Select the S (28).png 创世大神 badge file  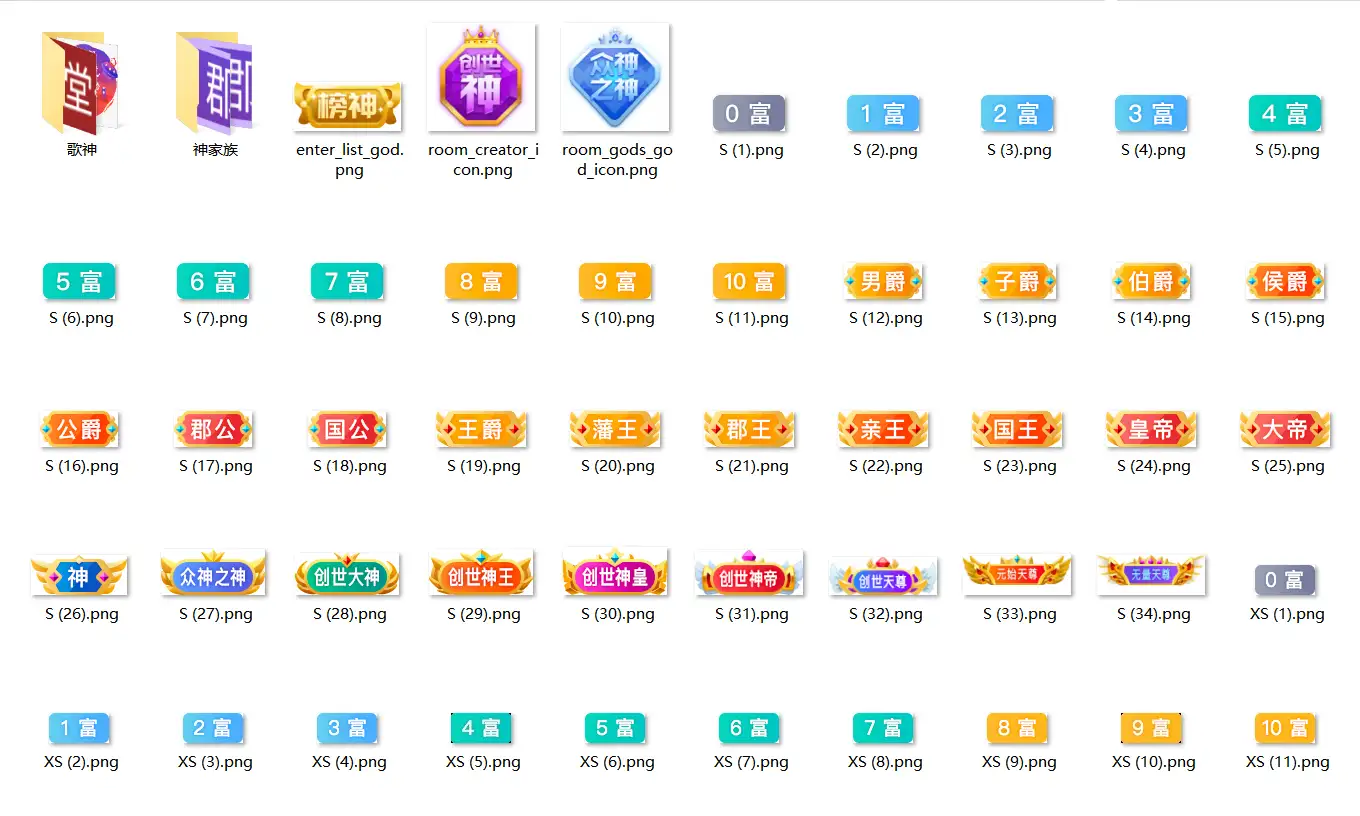tap(348, 576)
